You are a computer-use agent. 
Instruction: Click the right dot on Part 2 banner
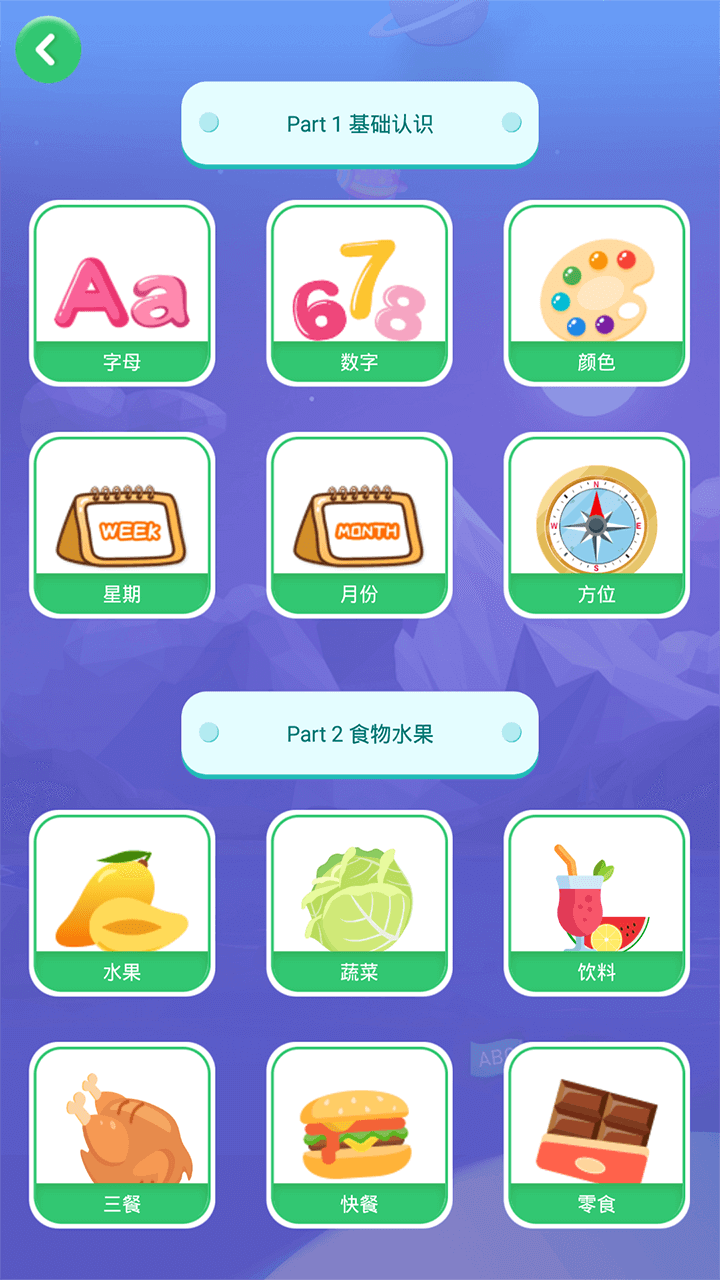point(510,734)
